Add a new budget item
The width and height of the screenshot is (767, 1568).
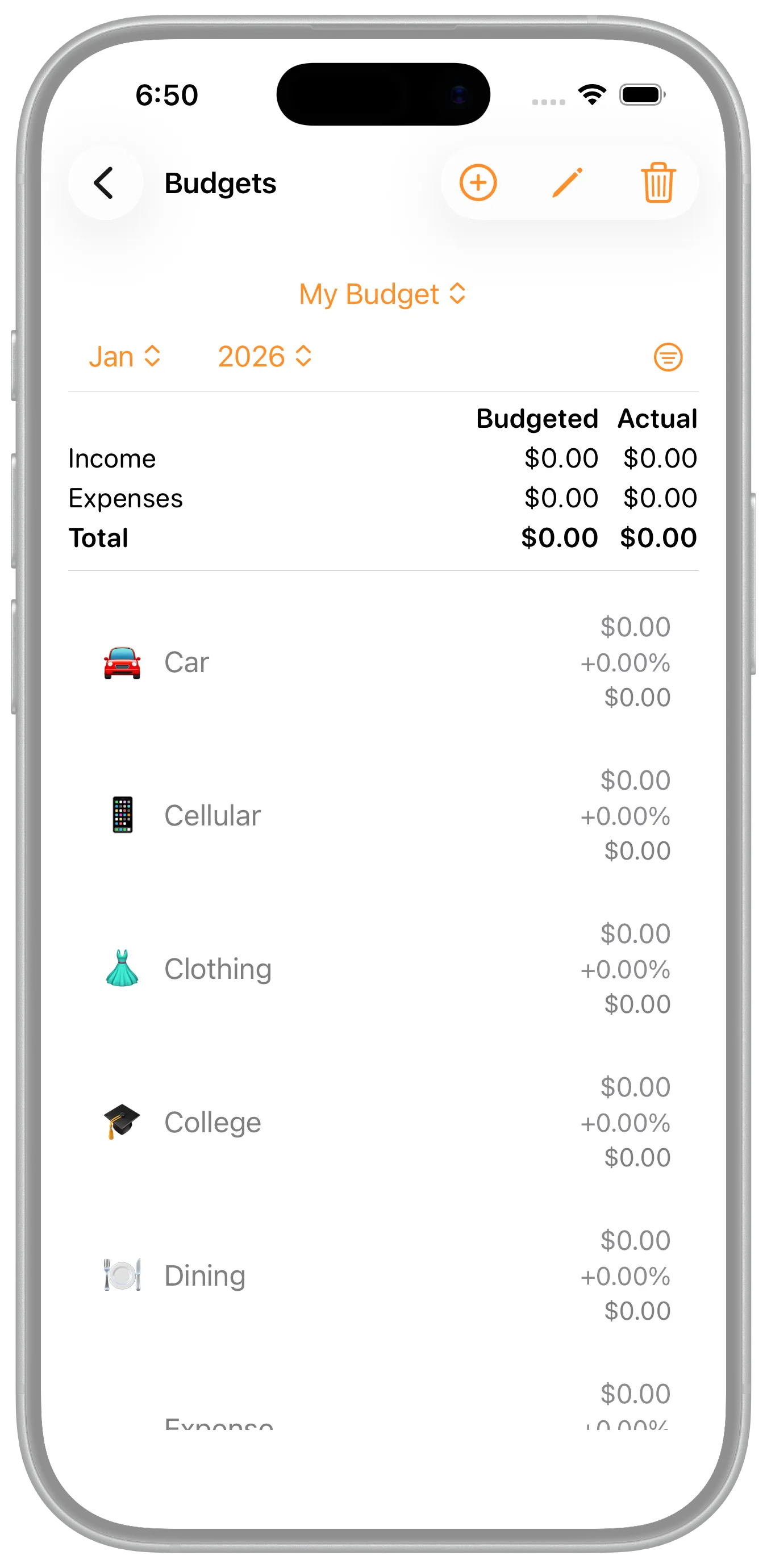point(478,182)
